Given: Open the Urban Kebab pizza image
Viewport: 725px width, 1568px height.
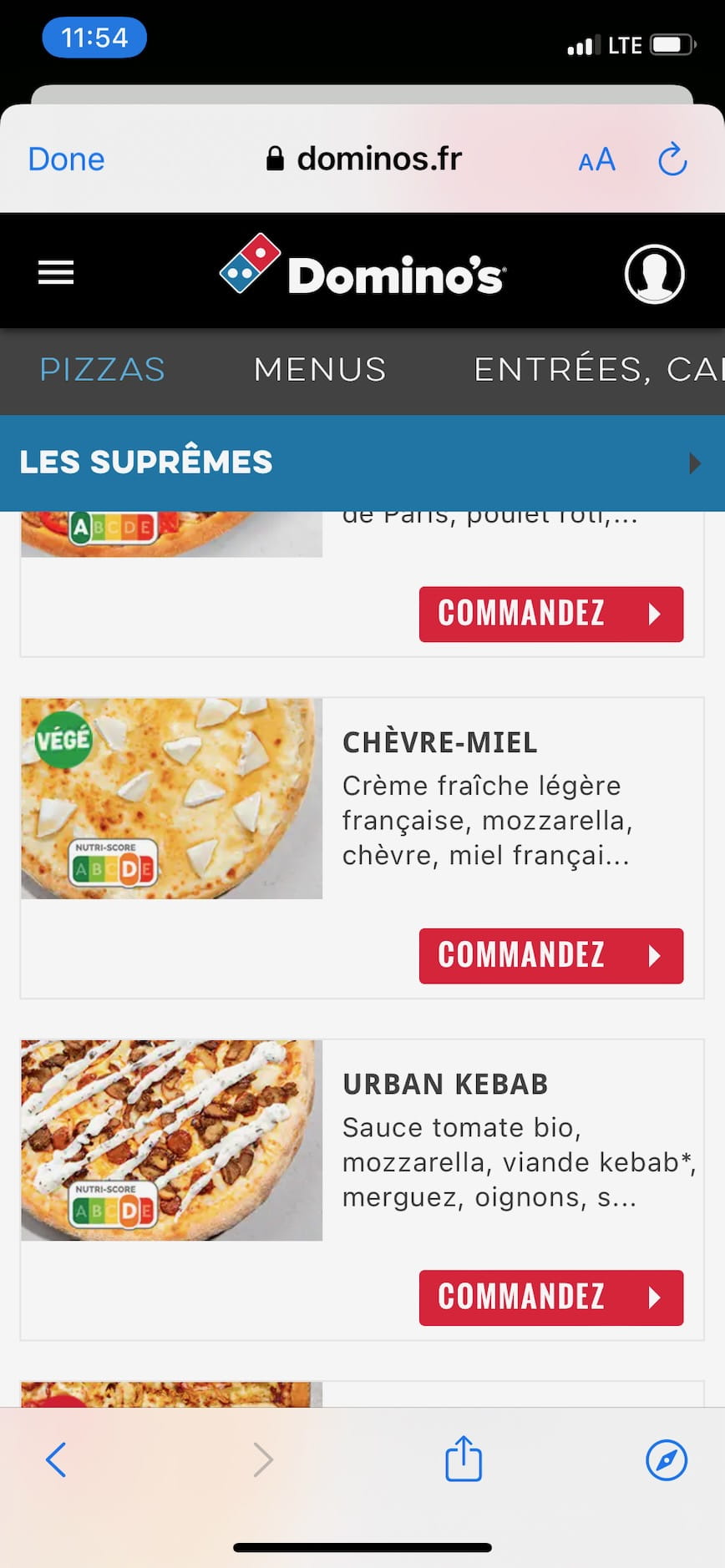Looking at the screenshot, I should click(171, 1140).
